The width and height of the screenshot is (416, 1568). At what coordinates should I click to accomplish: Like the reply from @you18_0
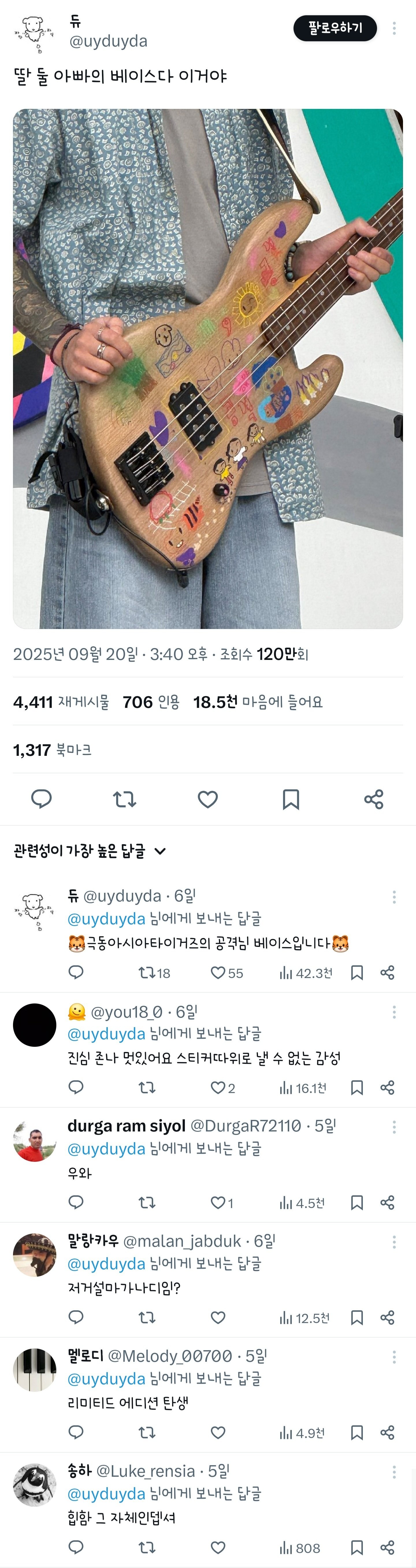tap(218, 1088)
